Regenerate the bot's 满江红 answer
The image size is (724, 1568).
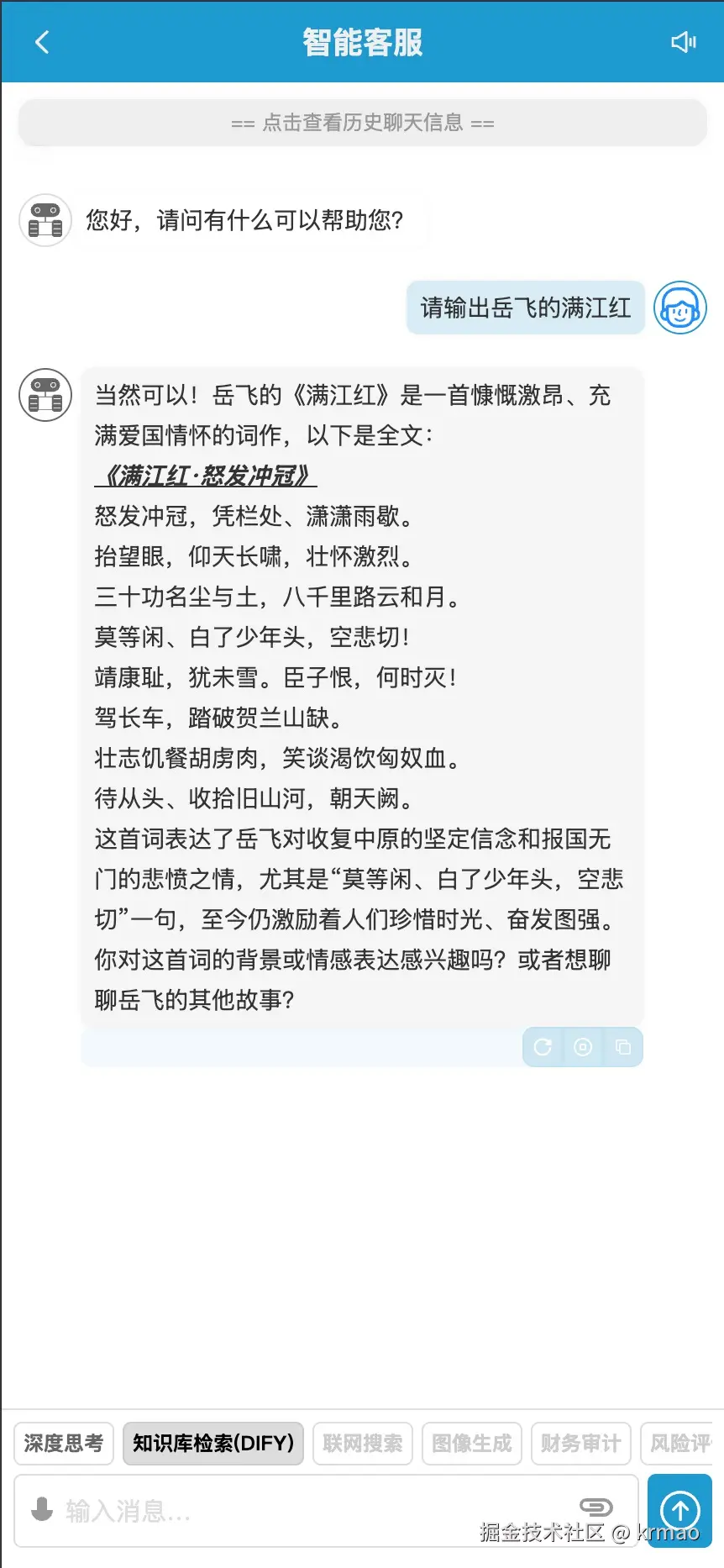pyautogui.click(x=543, y=1047)
